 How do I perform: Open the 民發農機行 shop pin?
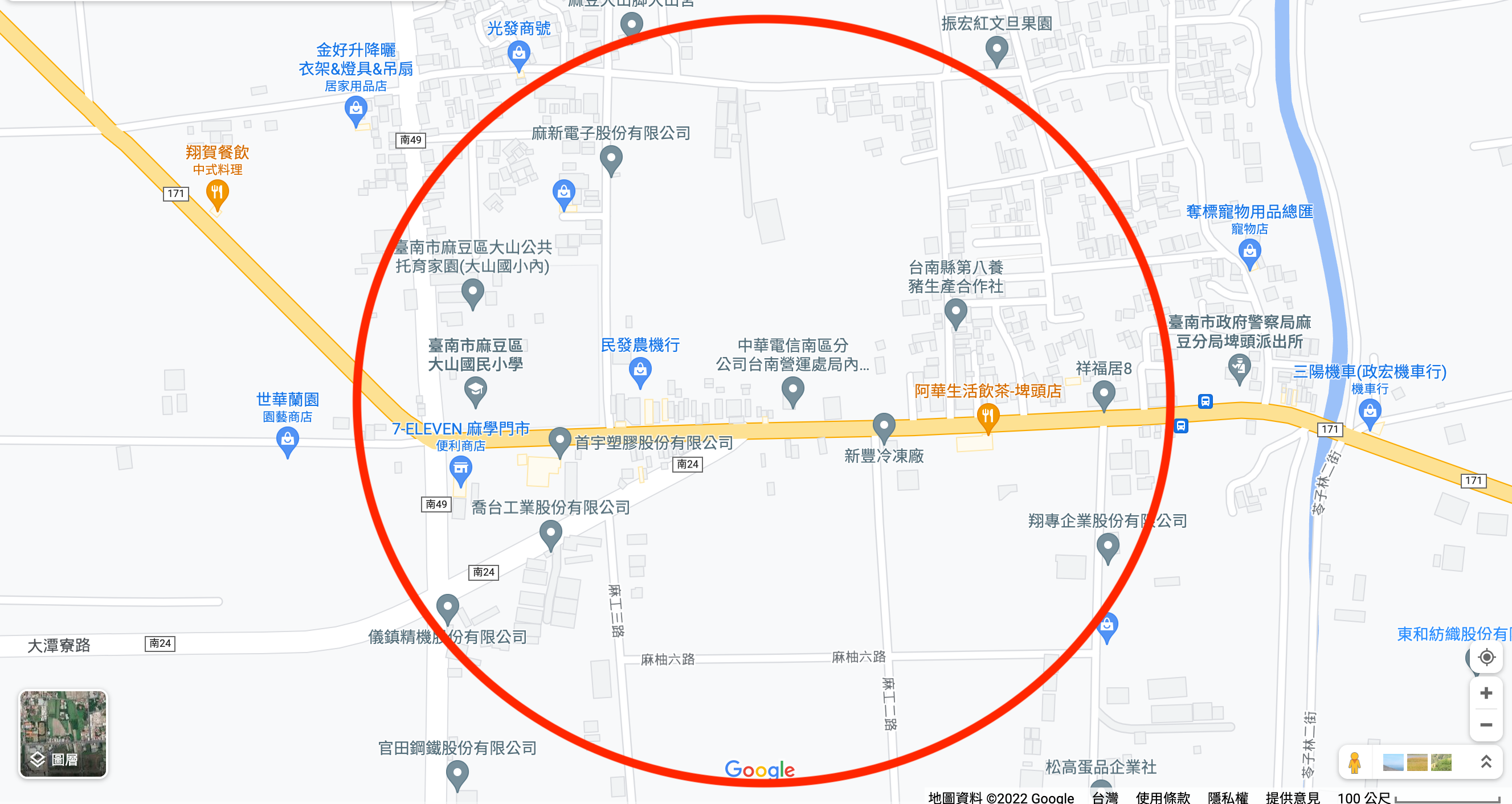click(x=640, y=371)
